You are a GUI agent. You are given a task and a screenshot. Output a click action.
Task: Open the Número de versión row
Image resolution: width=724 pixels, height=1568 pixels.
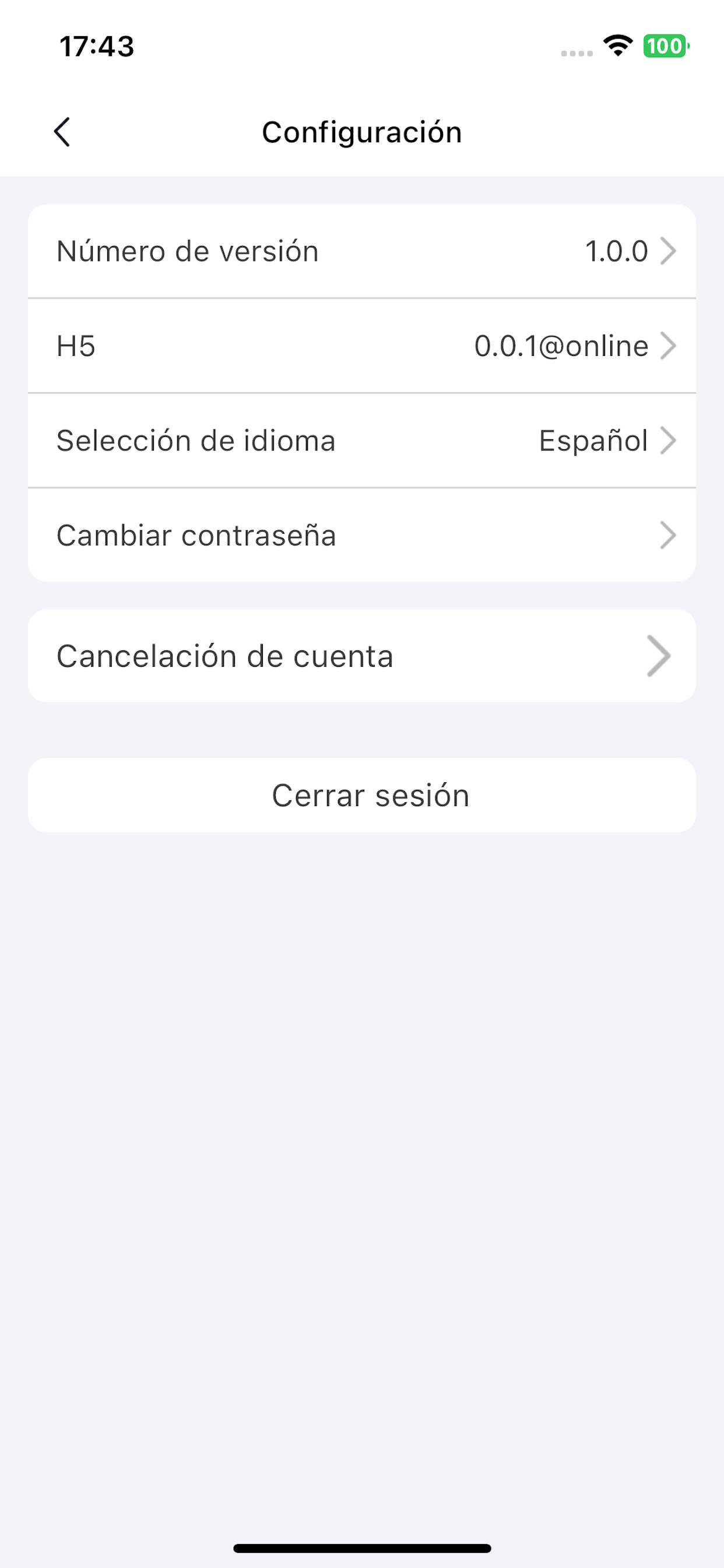(362, 251)
